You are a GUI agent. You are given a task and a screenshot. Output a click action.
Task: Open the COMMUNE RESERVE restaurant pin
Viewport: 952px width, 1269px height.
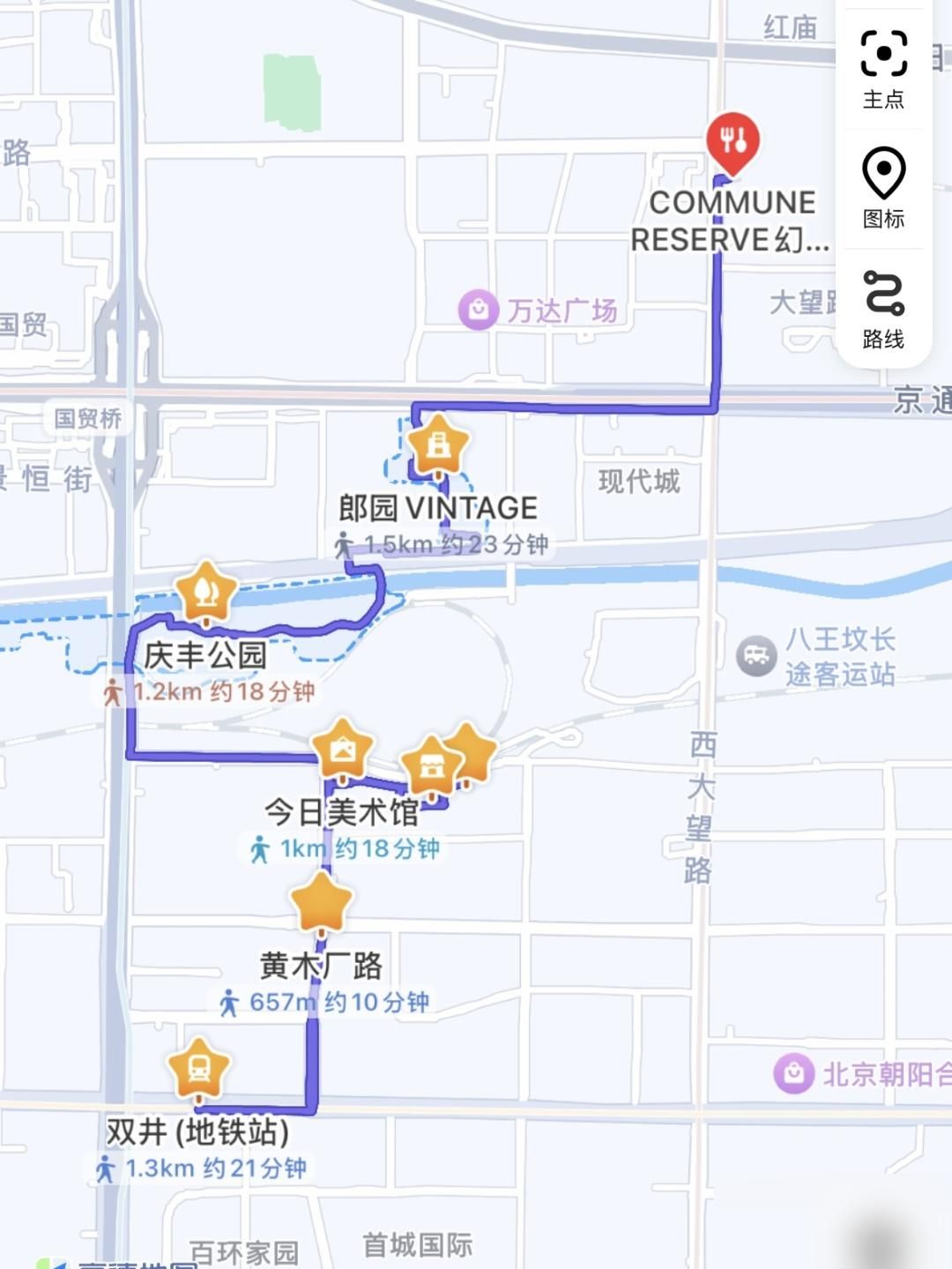733,141
